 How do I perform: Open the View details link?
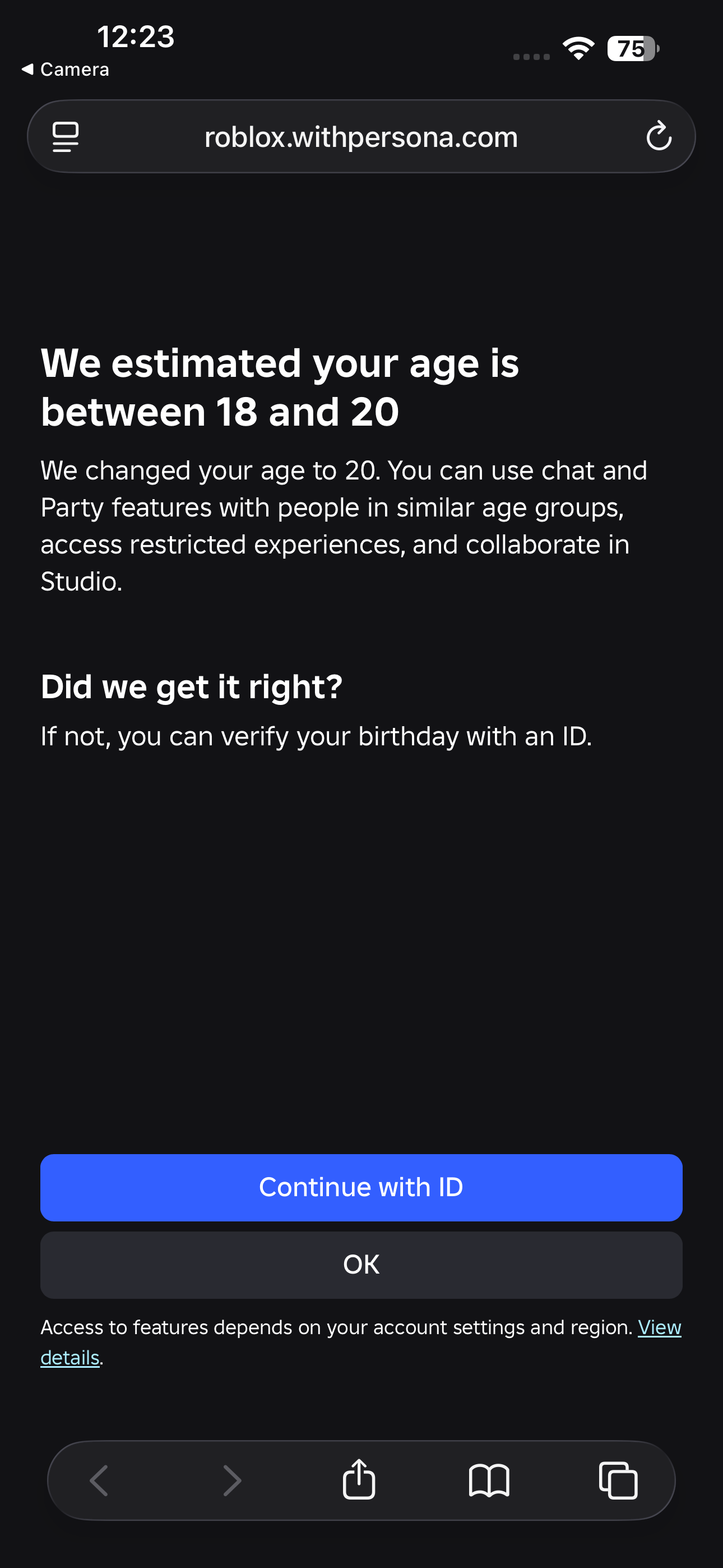click(659, 1327)
